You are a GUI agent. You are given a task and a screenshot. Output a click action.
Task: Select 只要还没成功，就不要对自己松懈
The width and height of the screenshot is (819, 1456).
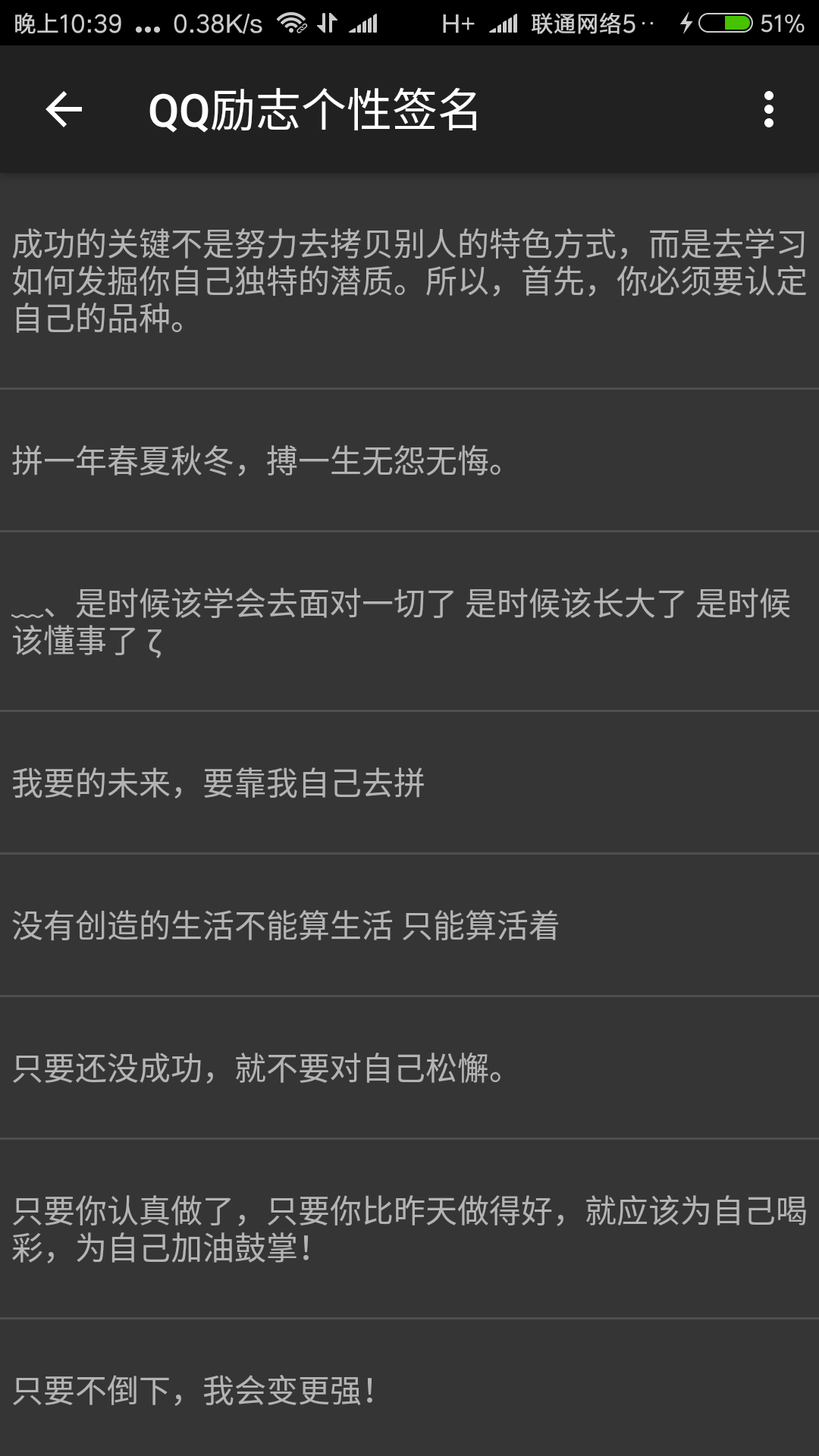tap(409, 1068)
